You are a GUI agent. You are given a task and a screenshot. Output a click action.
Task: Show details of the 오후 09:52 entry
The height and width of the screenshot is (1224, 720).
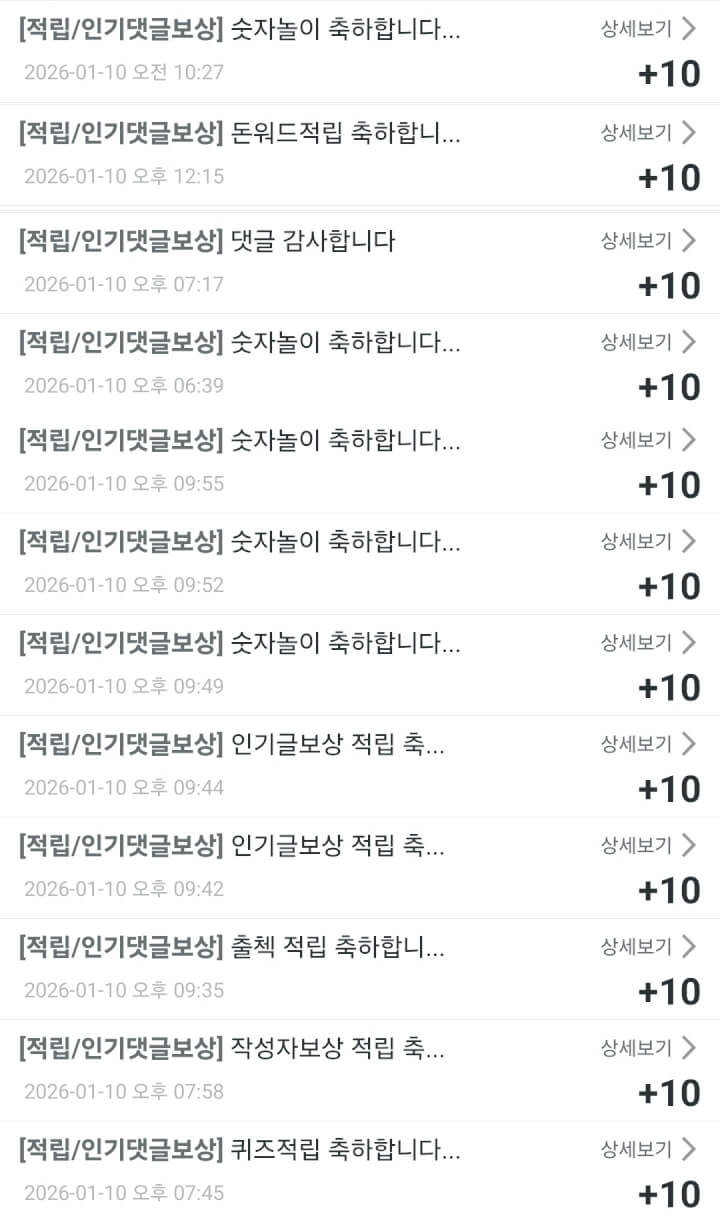coord(647,541)
